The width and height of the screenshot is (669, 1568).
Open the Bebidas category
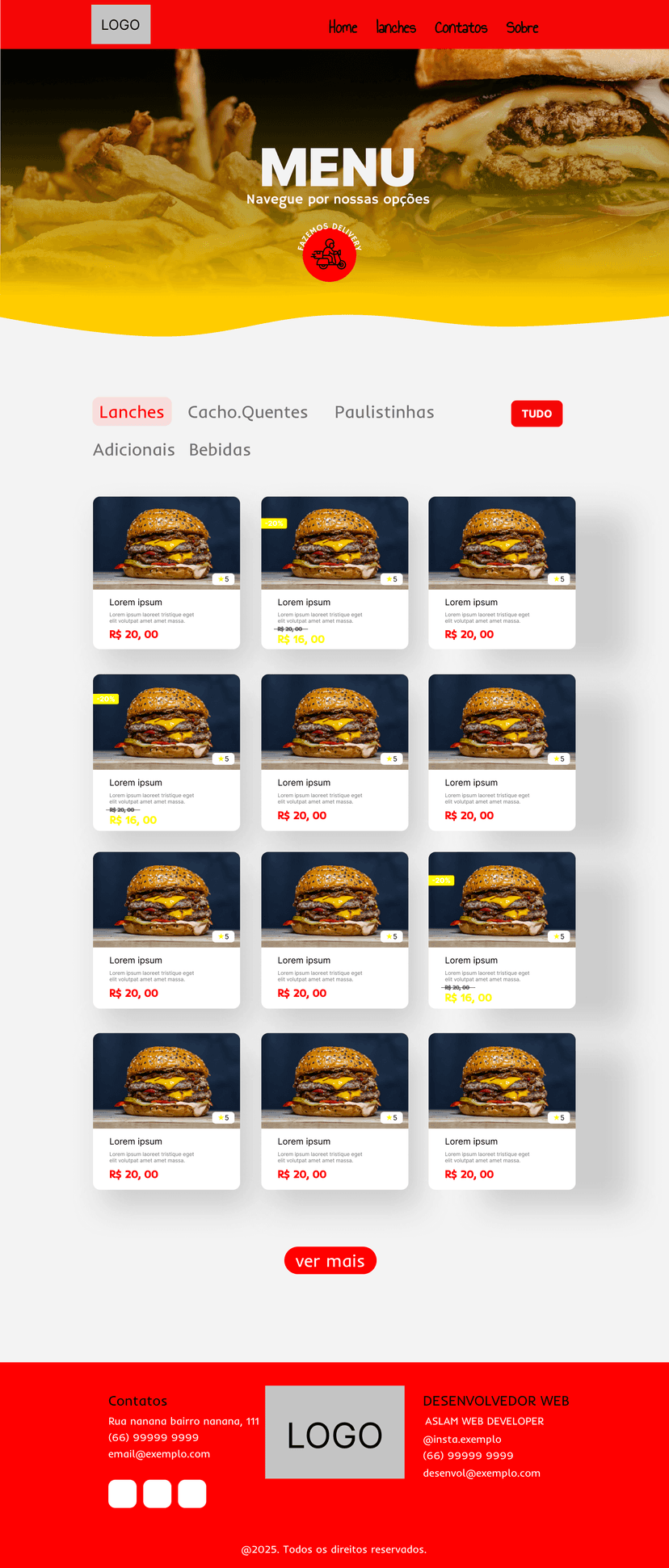pyautogui.click(x=219, y=450)
